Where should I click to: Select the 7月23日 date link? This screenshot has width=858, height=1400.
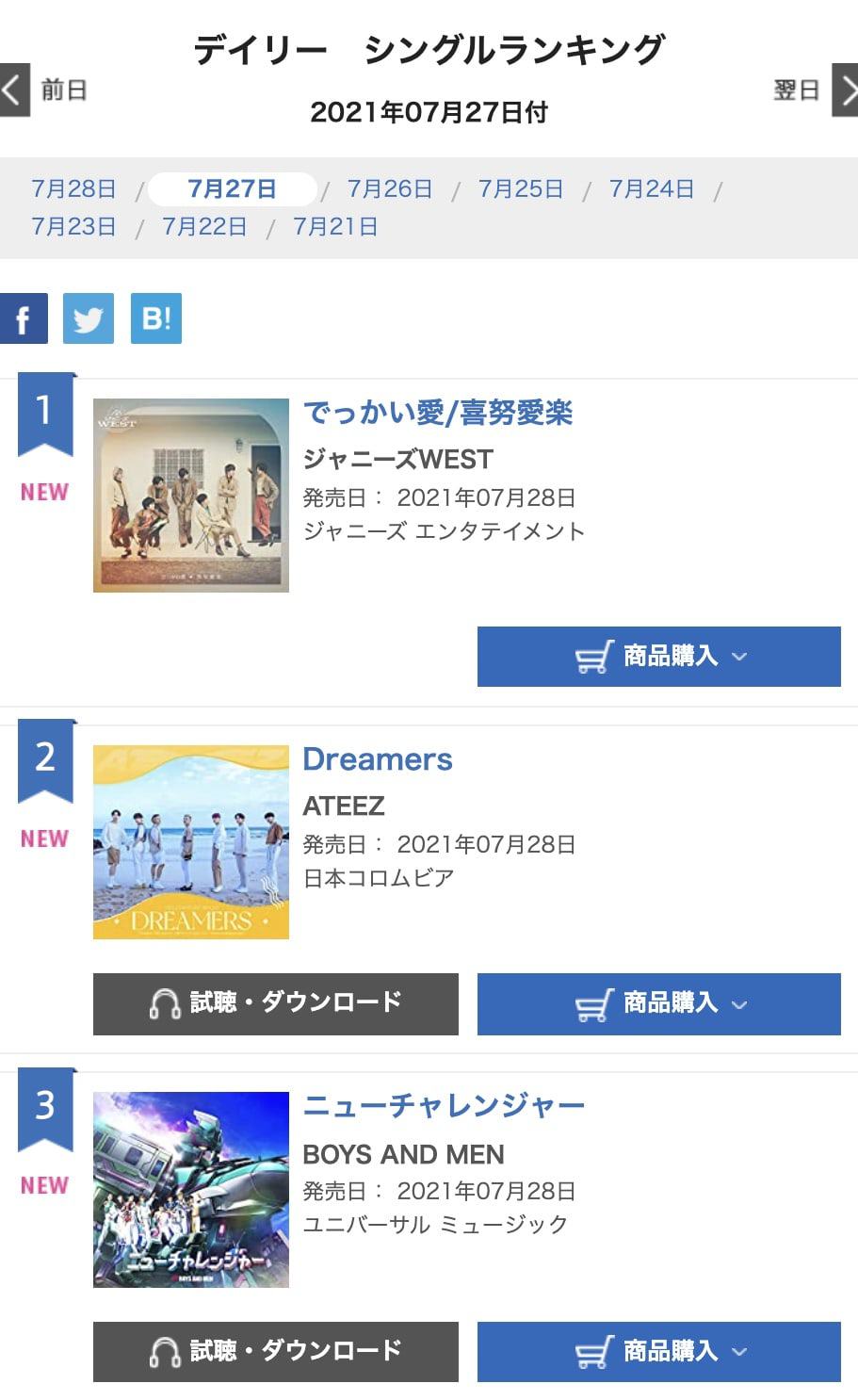point(73,226)
